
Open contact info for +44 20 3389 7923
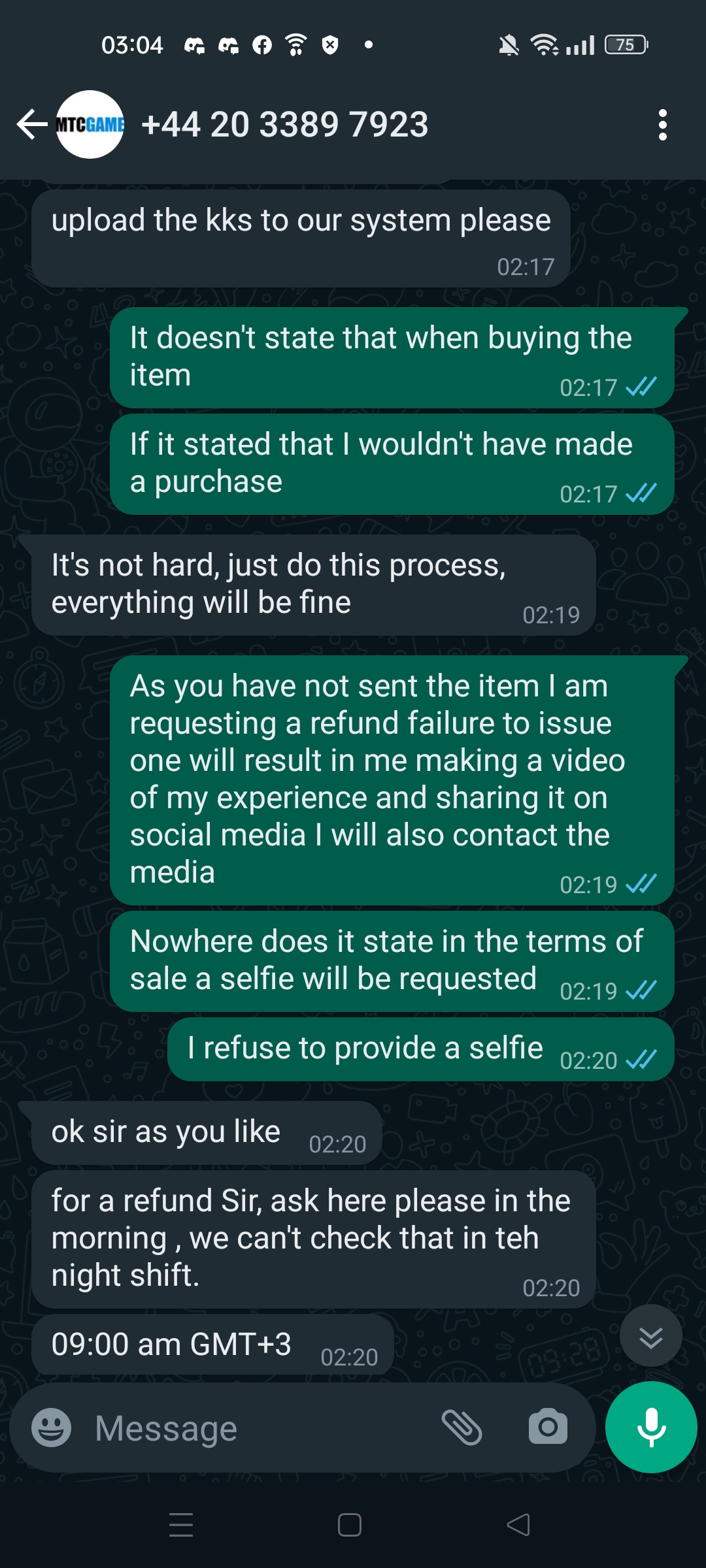285,124
